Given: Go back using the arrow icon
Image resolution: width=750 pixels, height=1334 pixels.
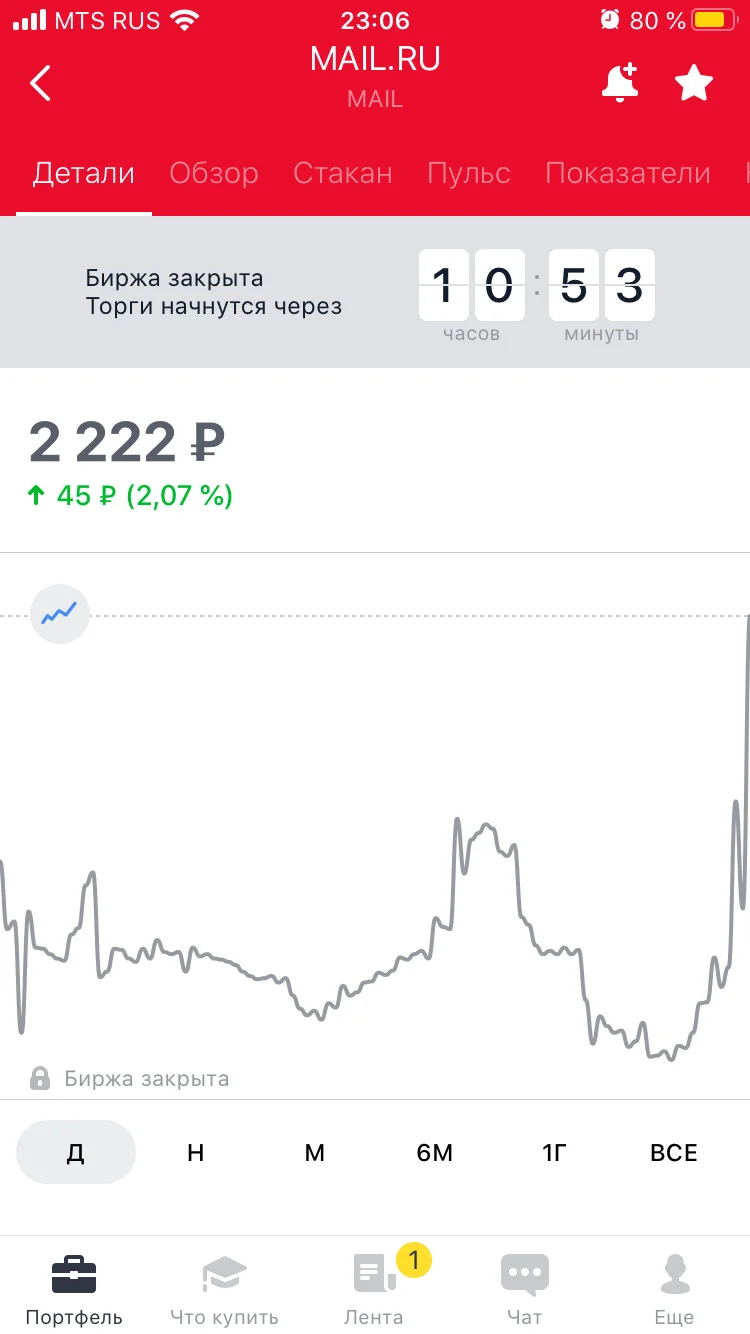Looking at the screenshot, I should tap(40, 83).
